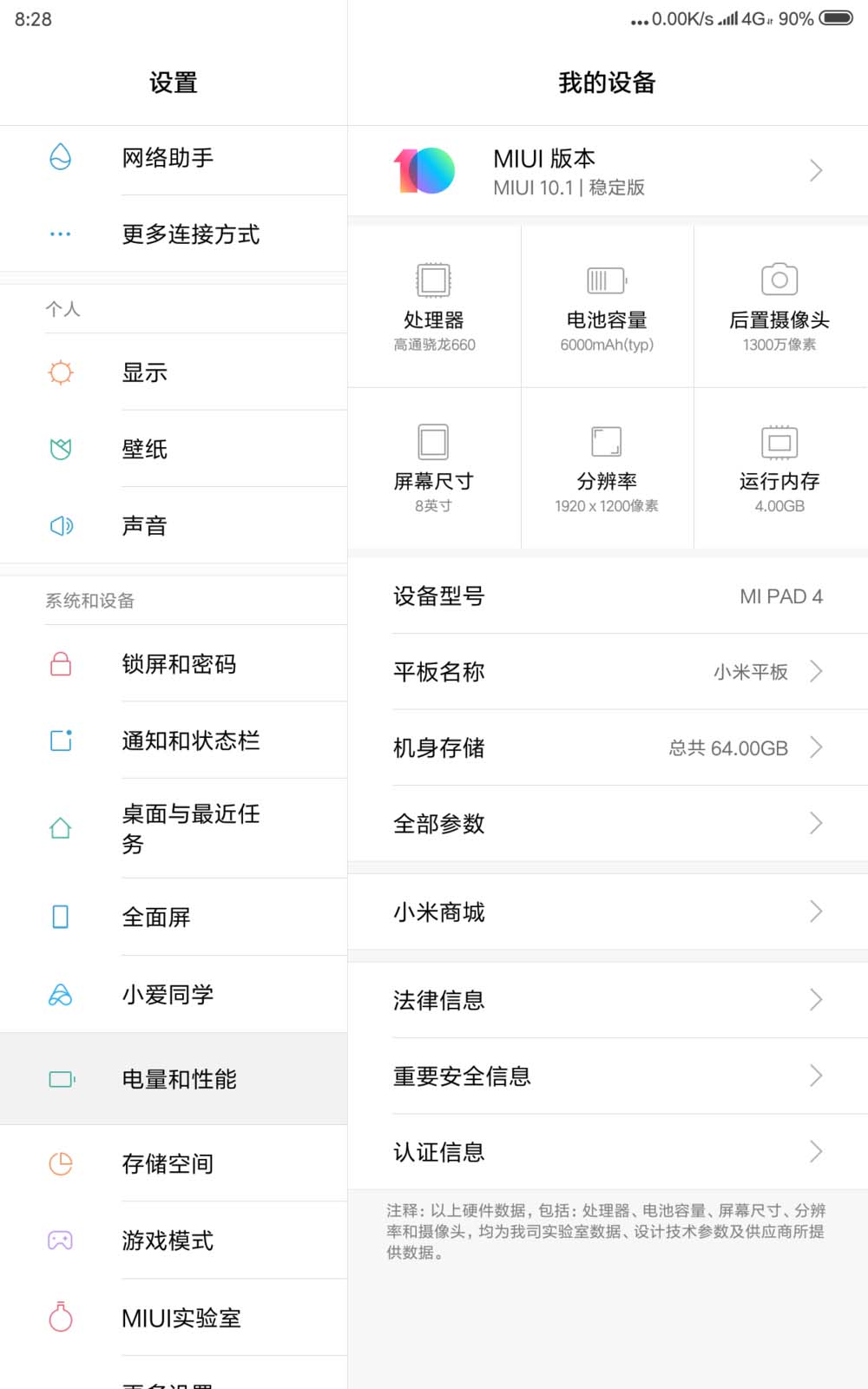Select 电量和性能
Screen dimensions: 868x1389
click(x=174, y=1079)
